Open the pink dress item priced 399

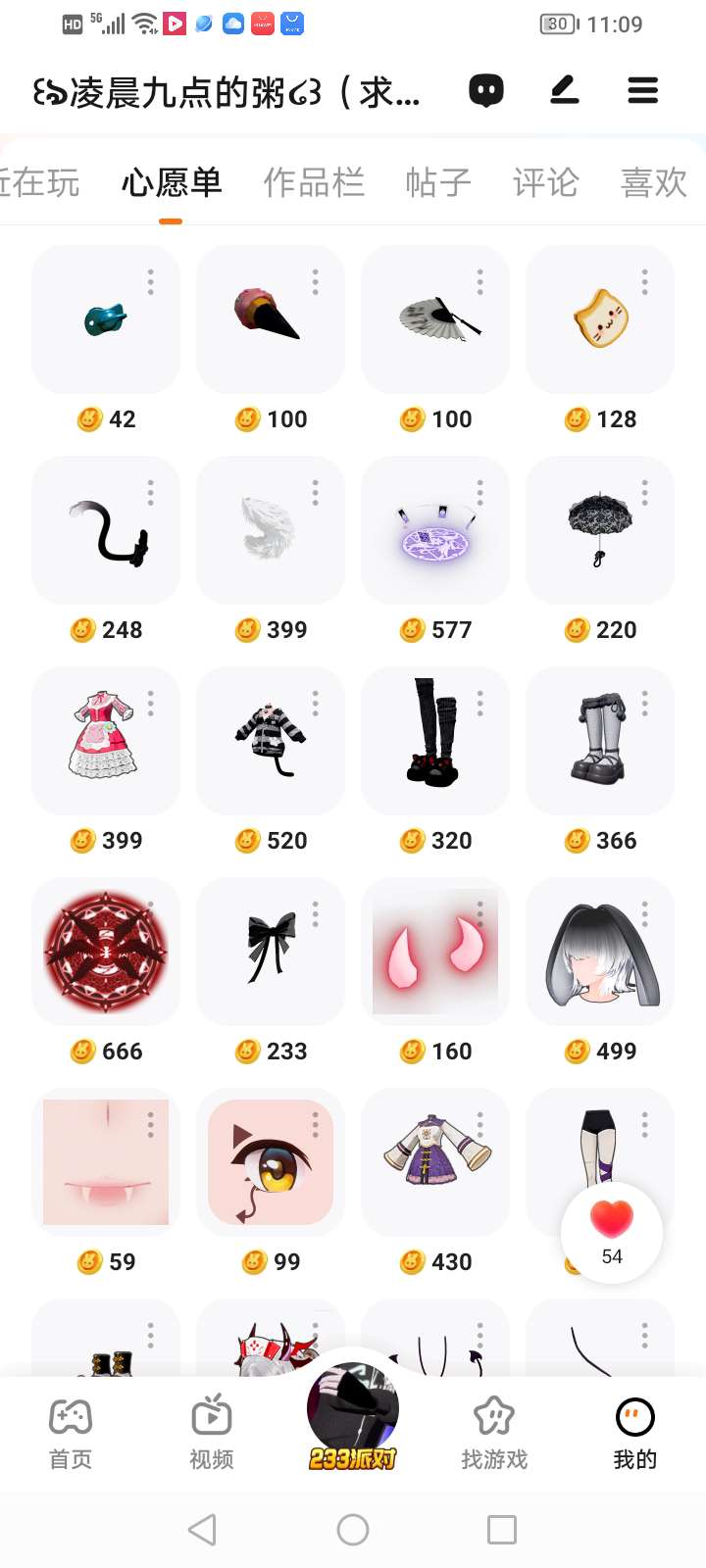[x=104, y=740]
